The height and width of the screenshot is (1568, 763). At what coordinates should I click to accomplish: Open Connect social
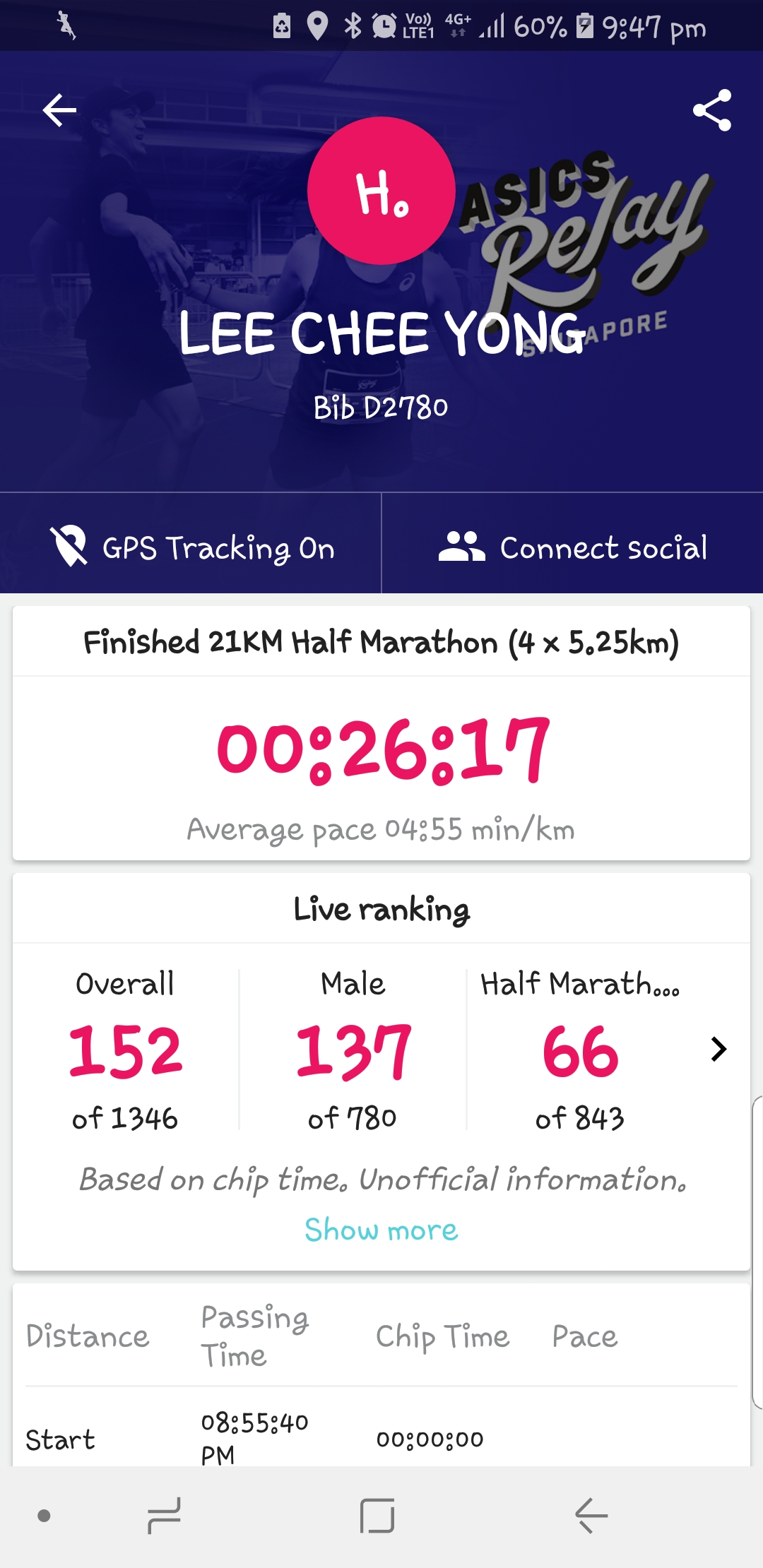[x=572, y=547]
